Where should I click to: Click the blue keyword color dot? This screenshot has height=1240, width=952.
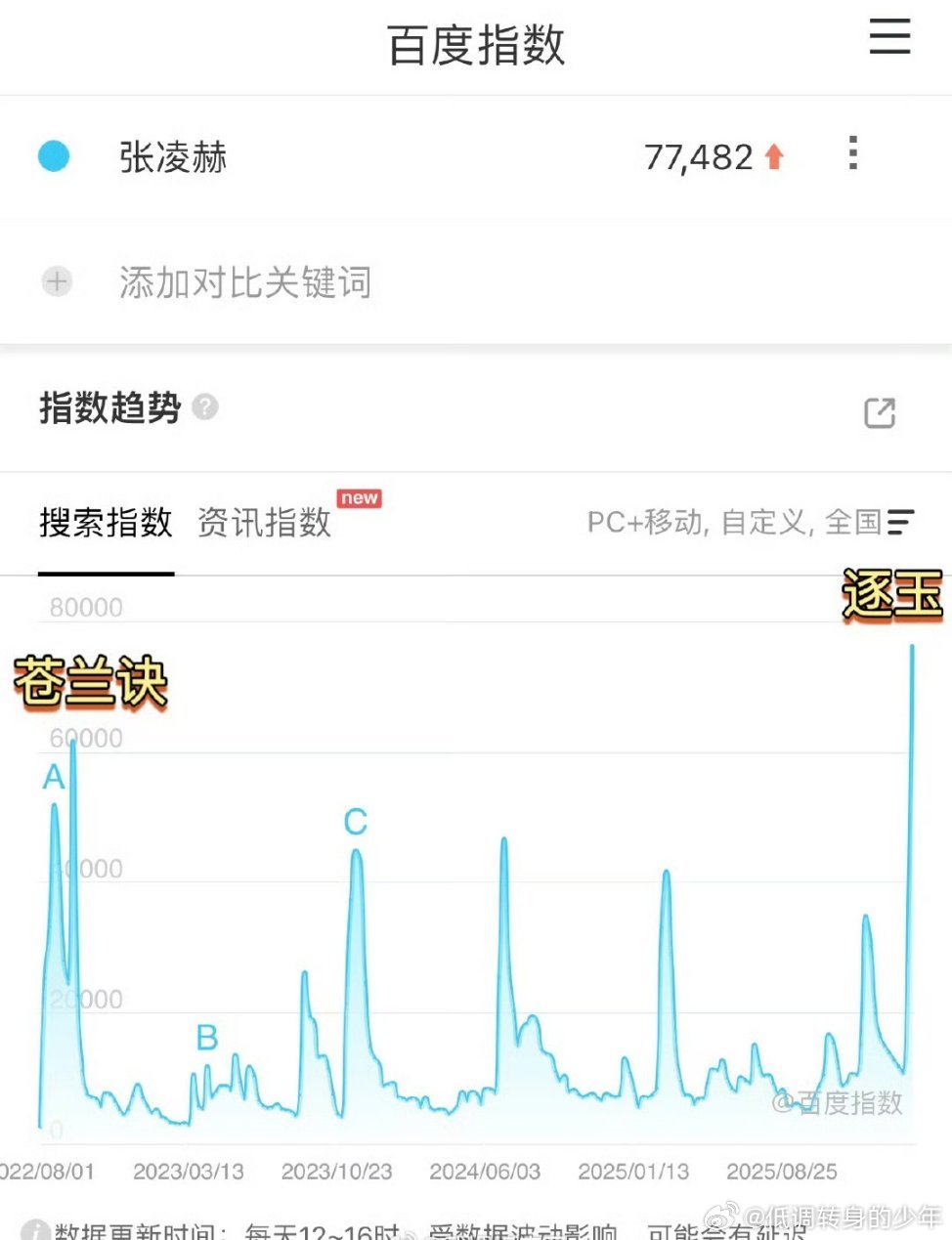pyautogui.click(x=54, y=156)
